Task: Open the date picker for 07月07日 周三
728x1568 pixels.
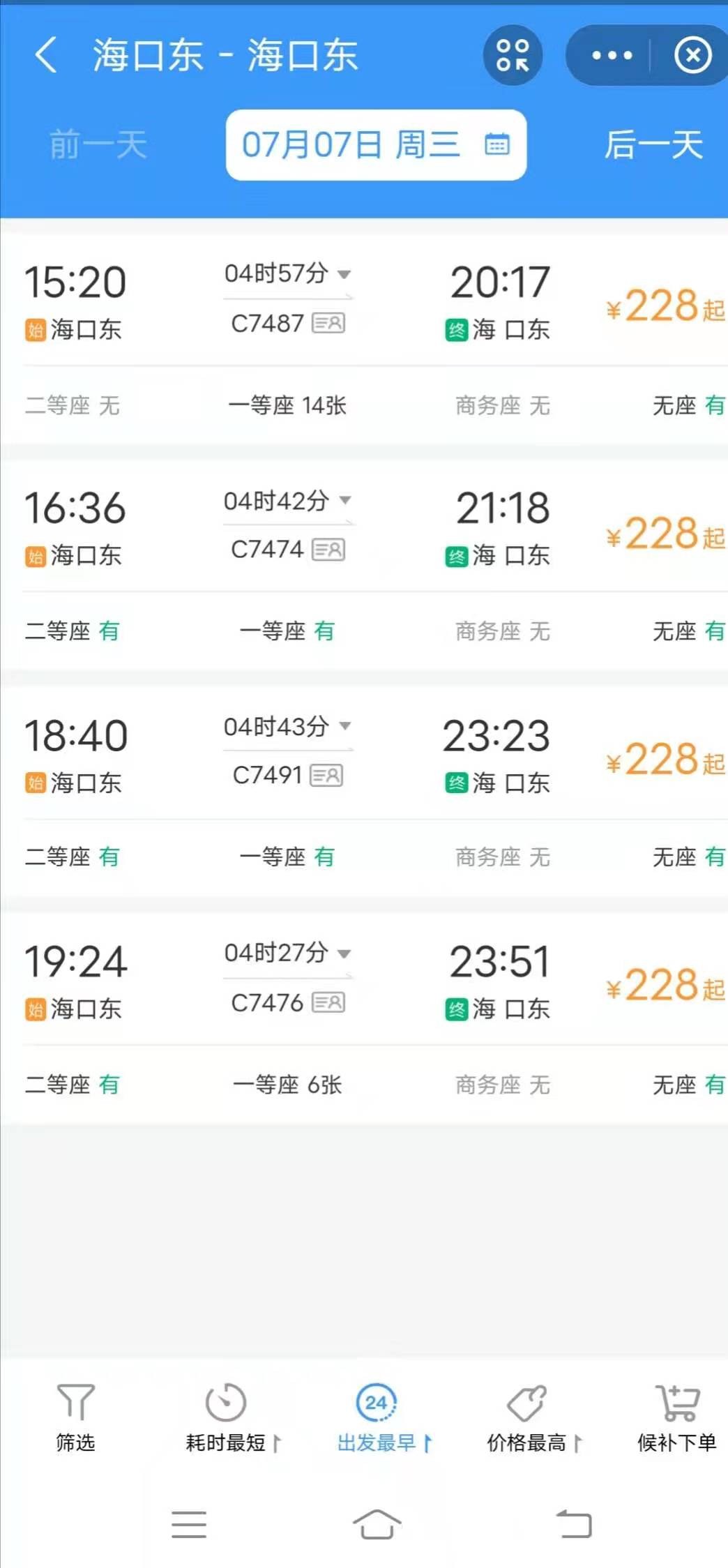Action: tap(376, 145)
